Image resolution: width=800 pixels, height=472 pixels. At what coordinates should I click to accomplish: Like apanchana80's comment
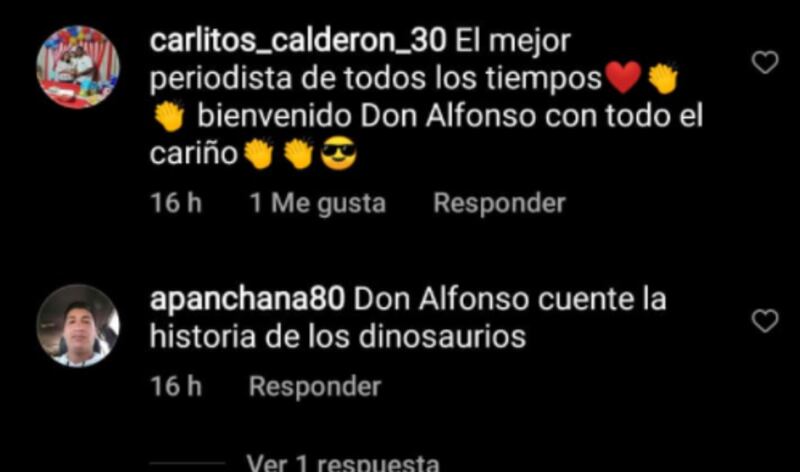765,321
